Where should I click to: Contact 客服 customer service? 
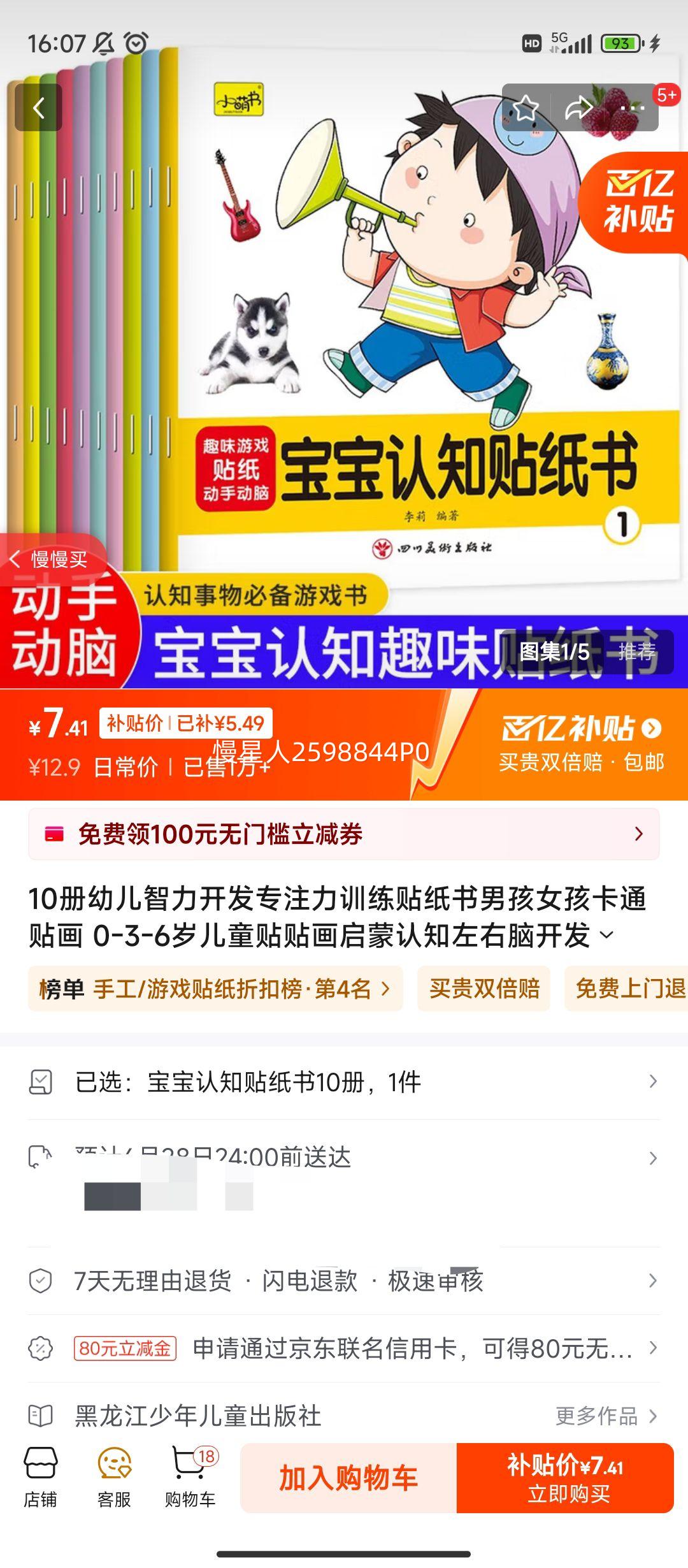[114, 1477]
